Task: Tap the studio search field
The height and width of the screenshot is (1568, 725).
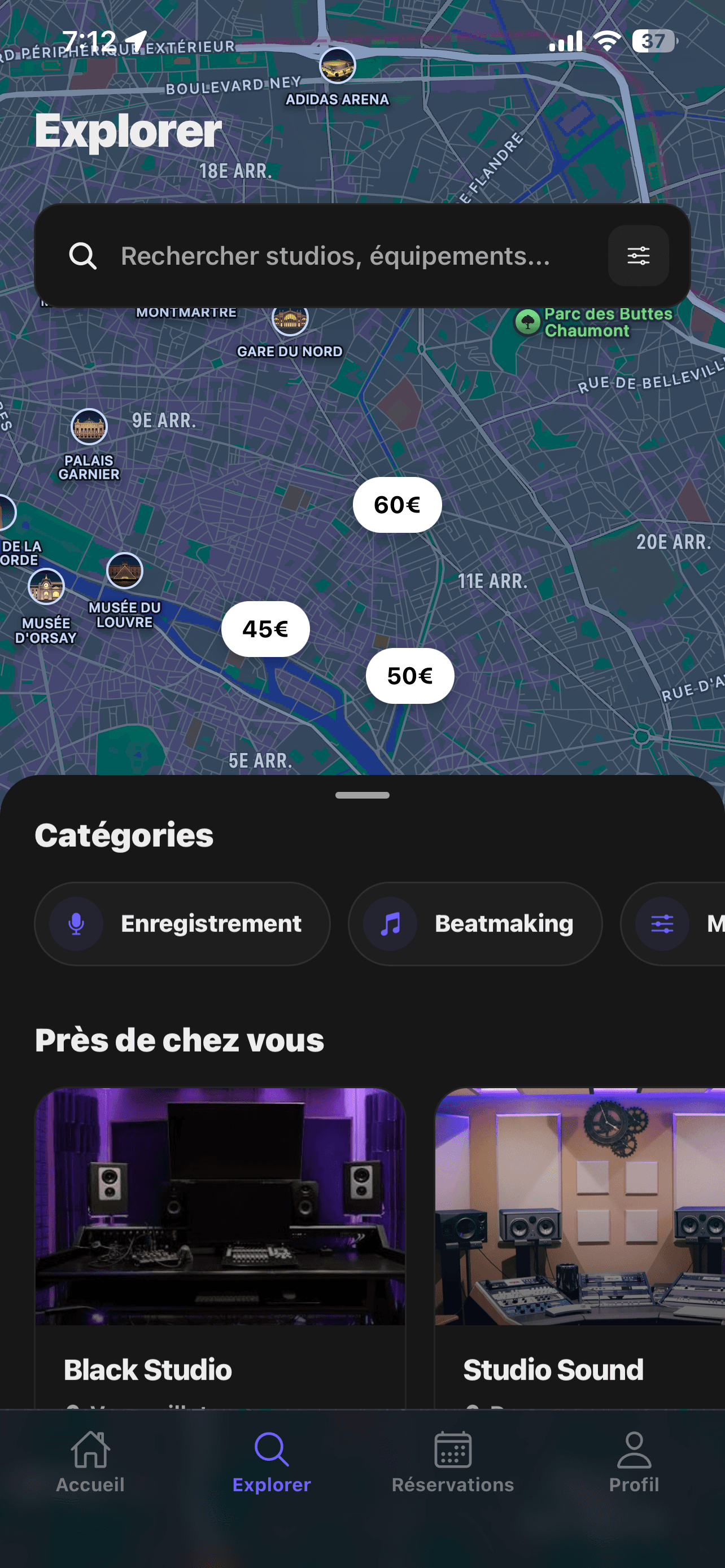Action: 335,256
